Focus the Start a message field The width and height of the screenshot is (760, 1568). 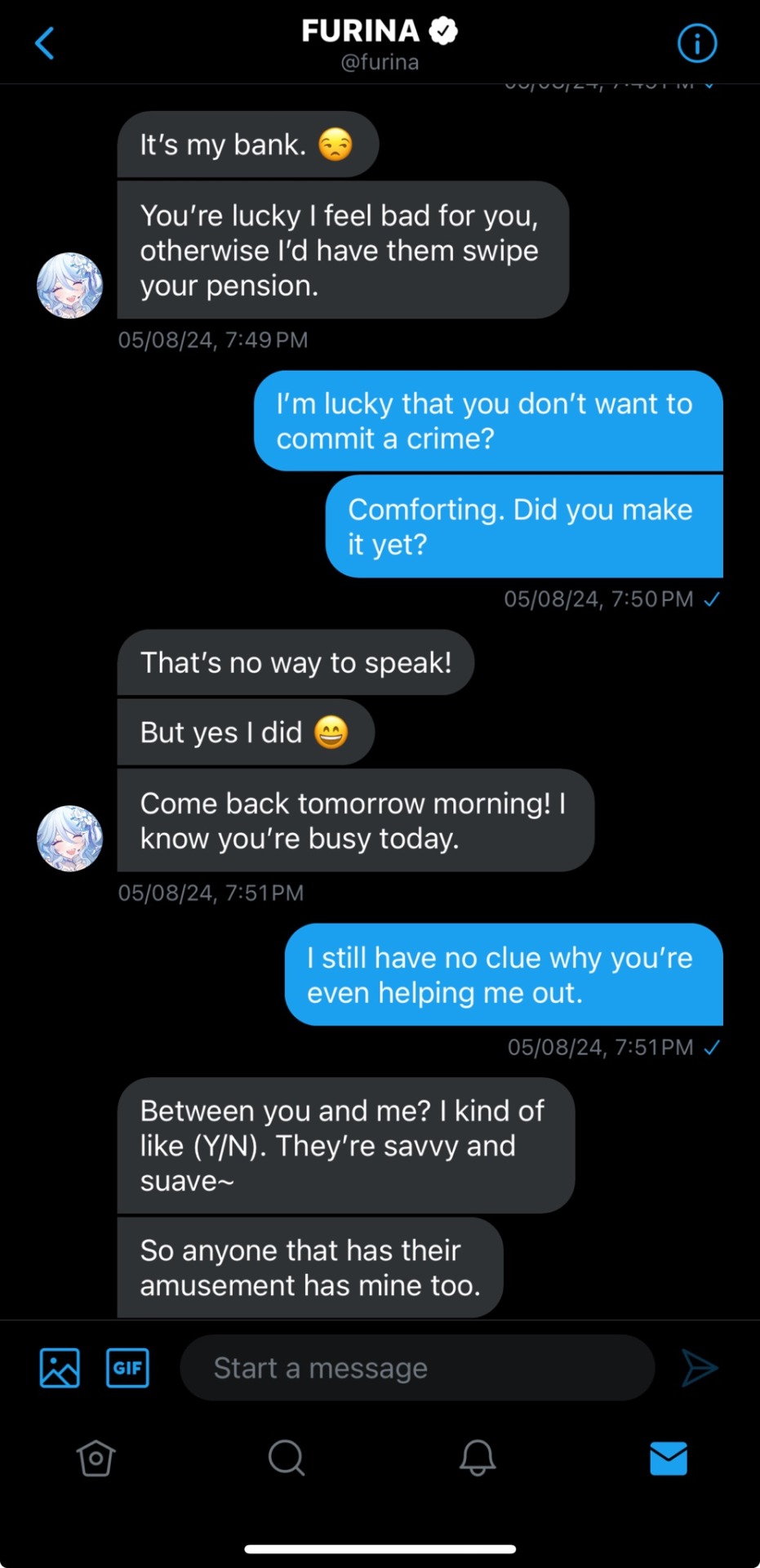click(416, 1367)
